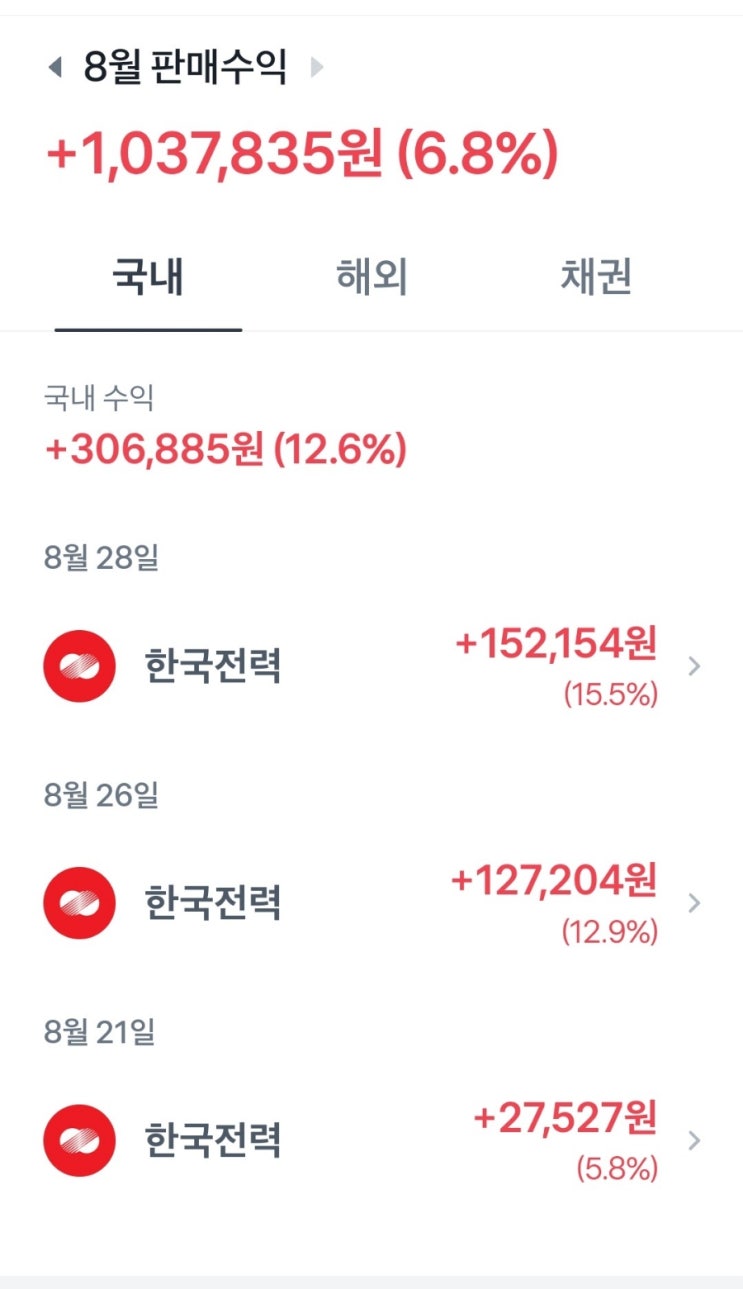Select the 국내 tab
This screenshot has height=1289, width=743.
pos(148,278)
